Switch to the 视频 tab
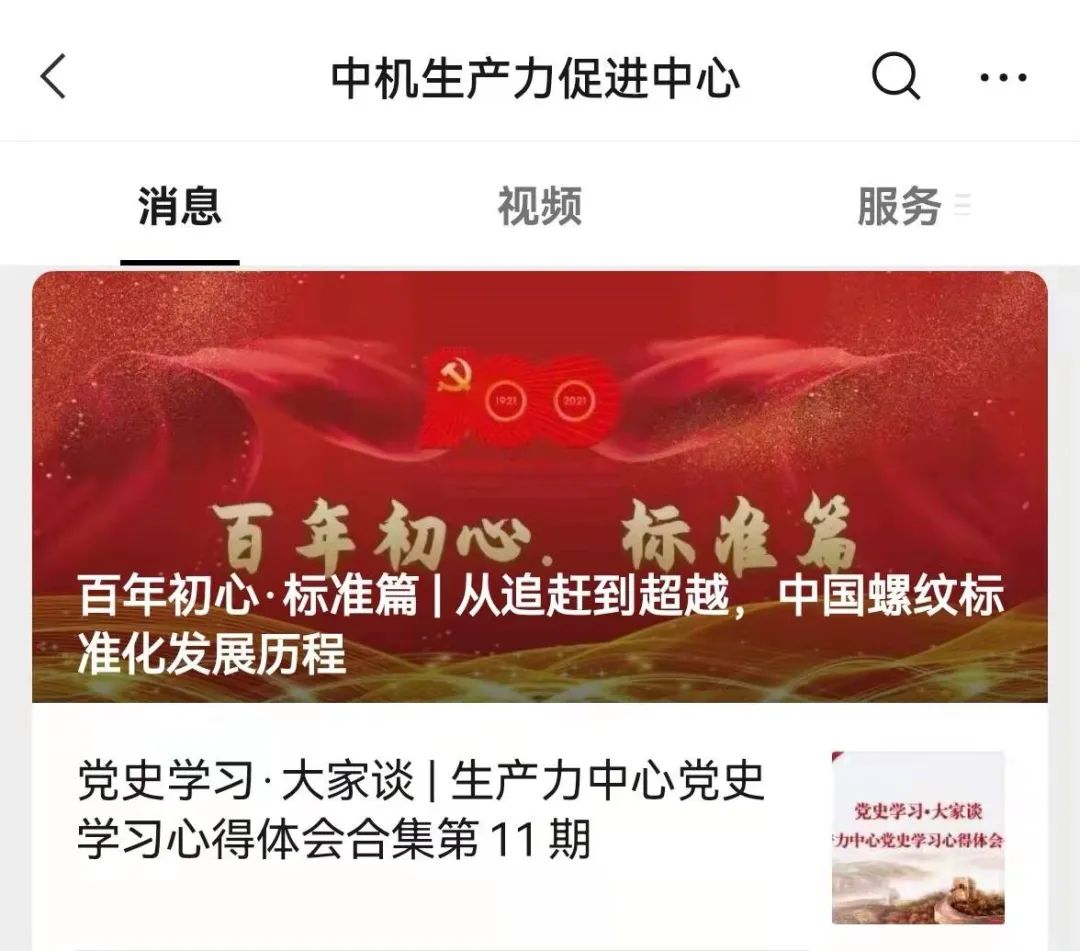This screenshot has height=951, width=1080. [539, 207]
